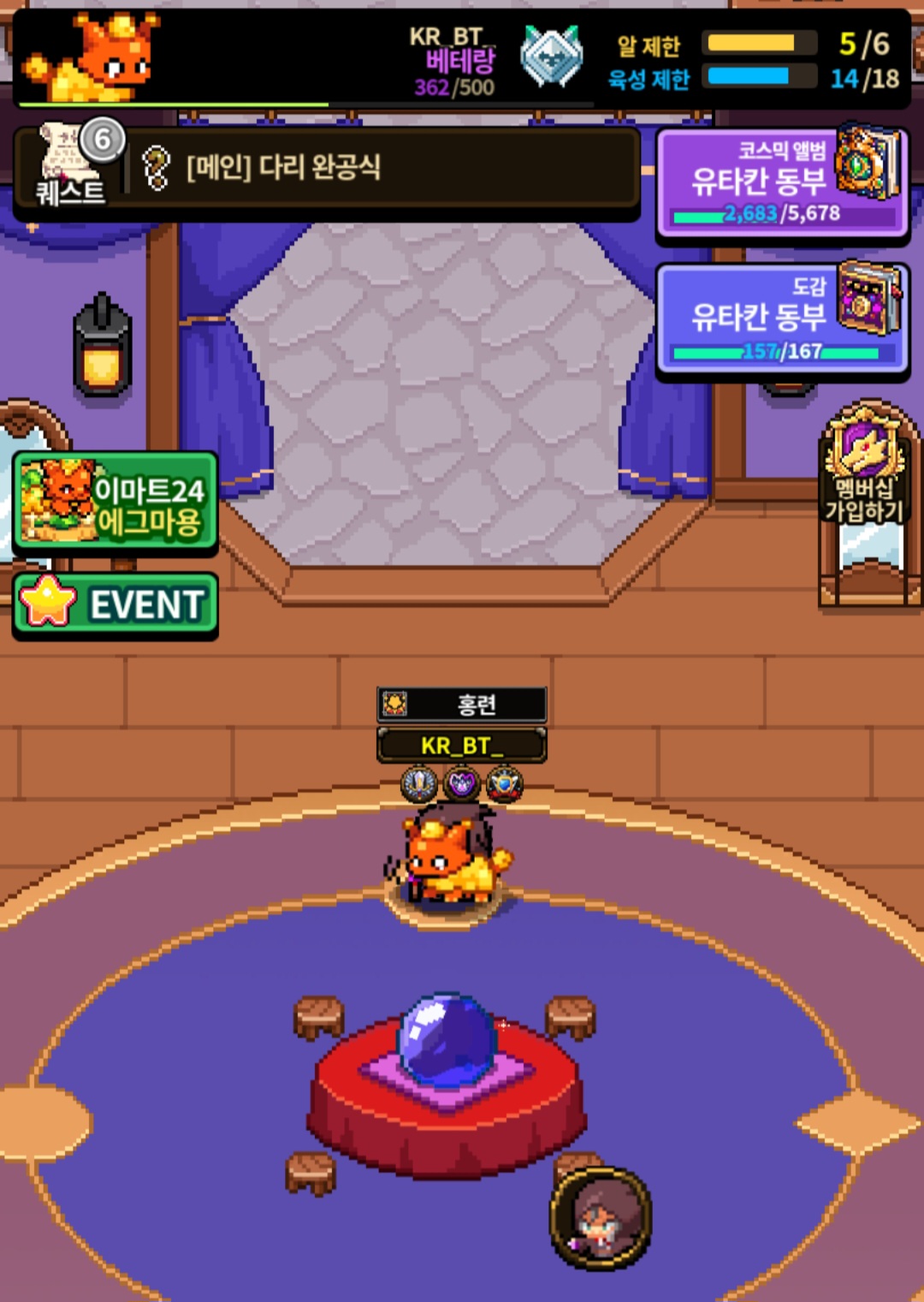The width and height of the screenshot is (924, 1302).
Task: Open the EVENT button
Action: (x=115, y=605)
